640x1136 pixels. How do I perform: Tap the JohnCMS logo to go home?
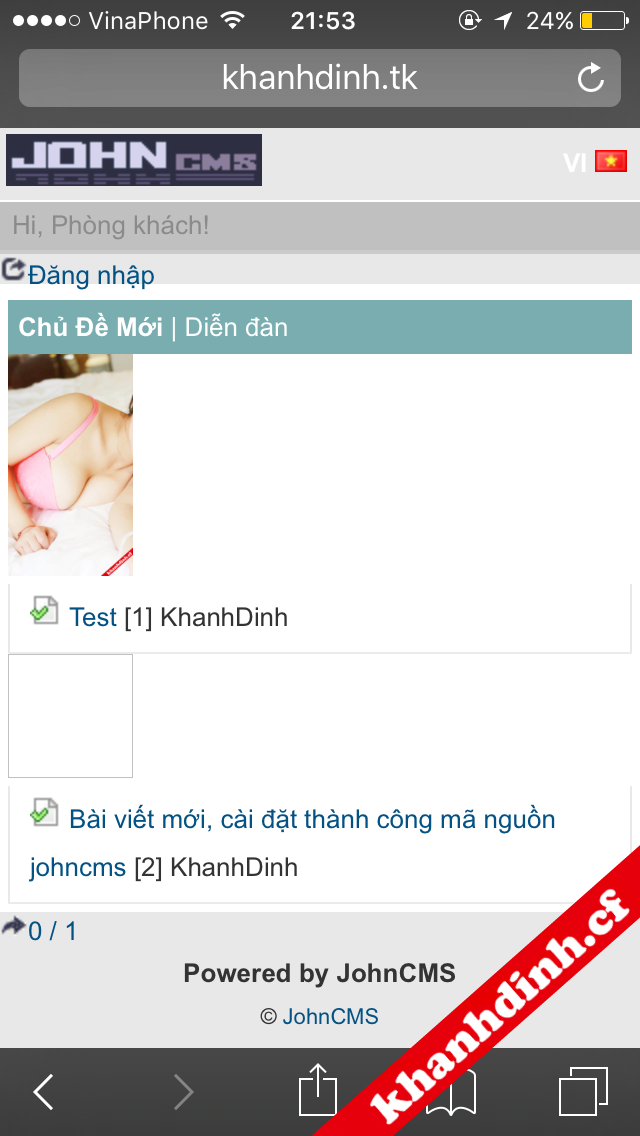pos(134,160)
